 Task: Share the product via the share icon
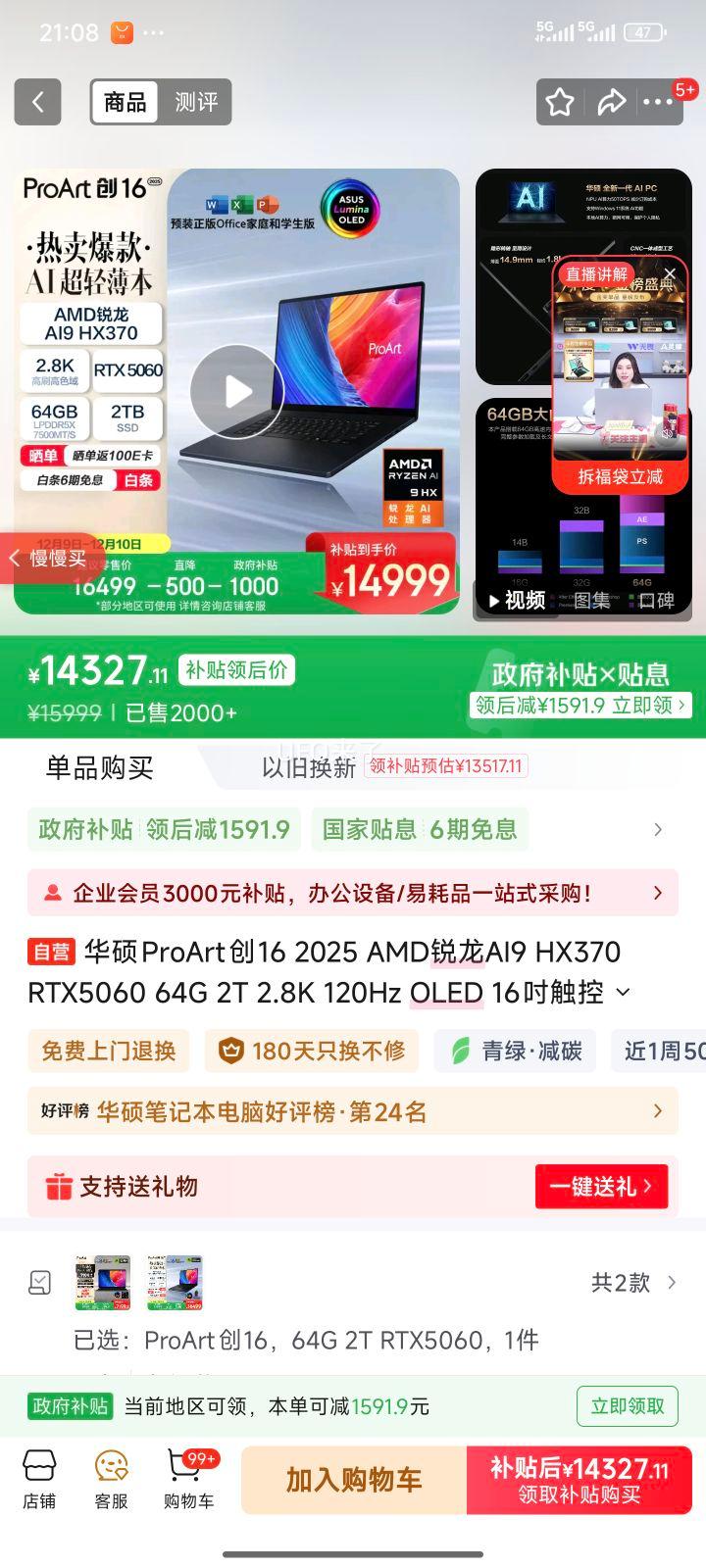[x=613, y=102]
